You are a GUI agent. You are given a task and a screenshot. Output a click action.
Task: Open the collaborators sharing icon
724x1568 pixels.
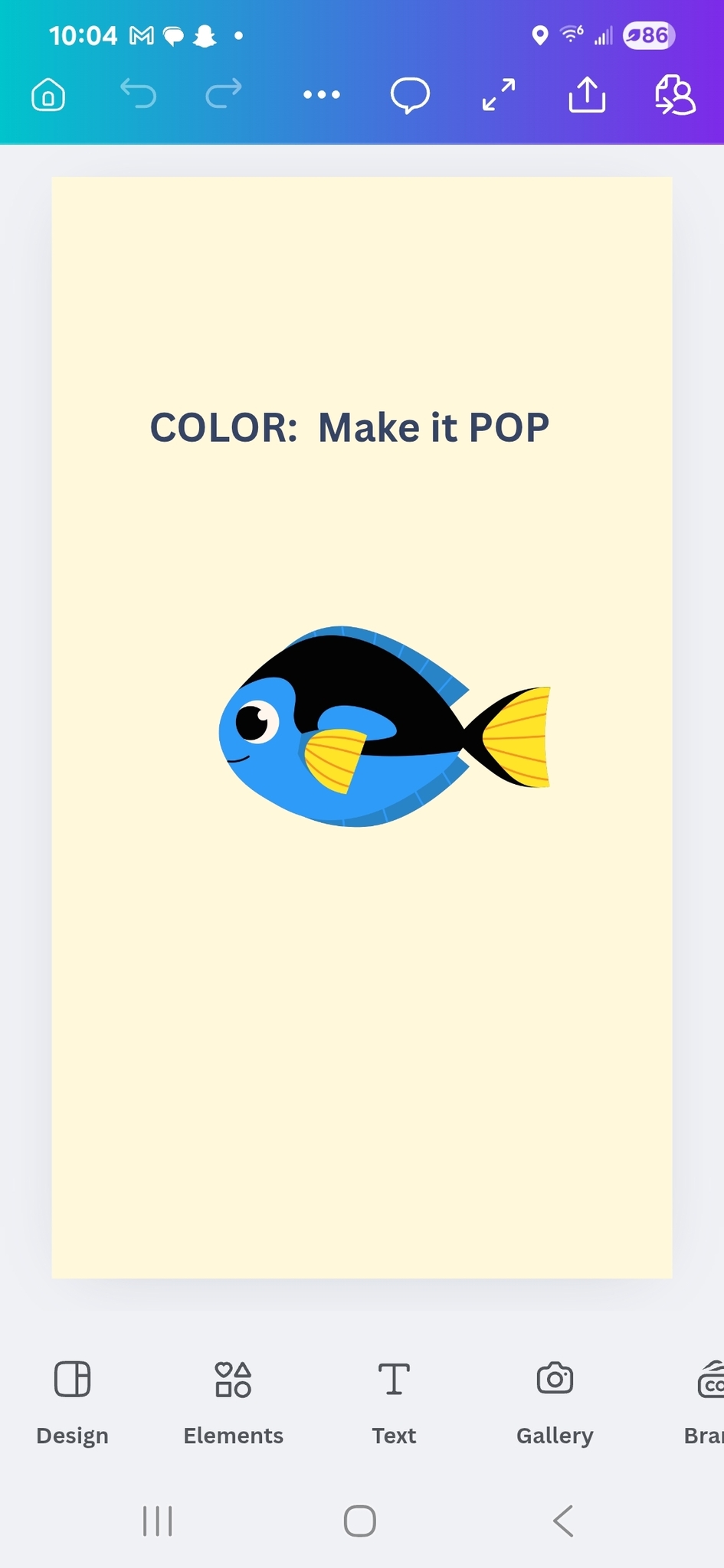674,95
